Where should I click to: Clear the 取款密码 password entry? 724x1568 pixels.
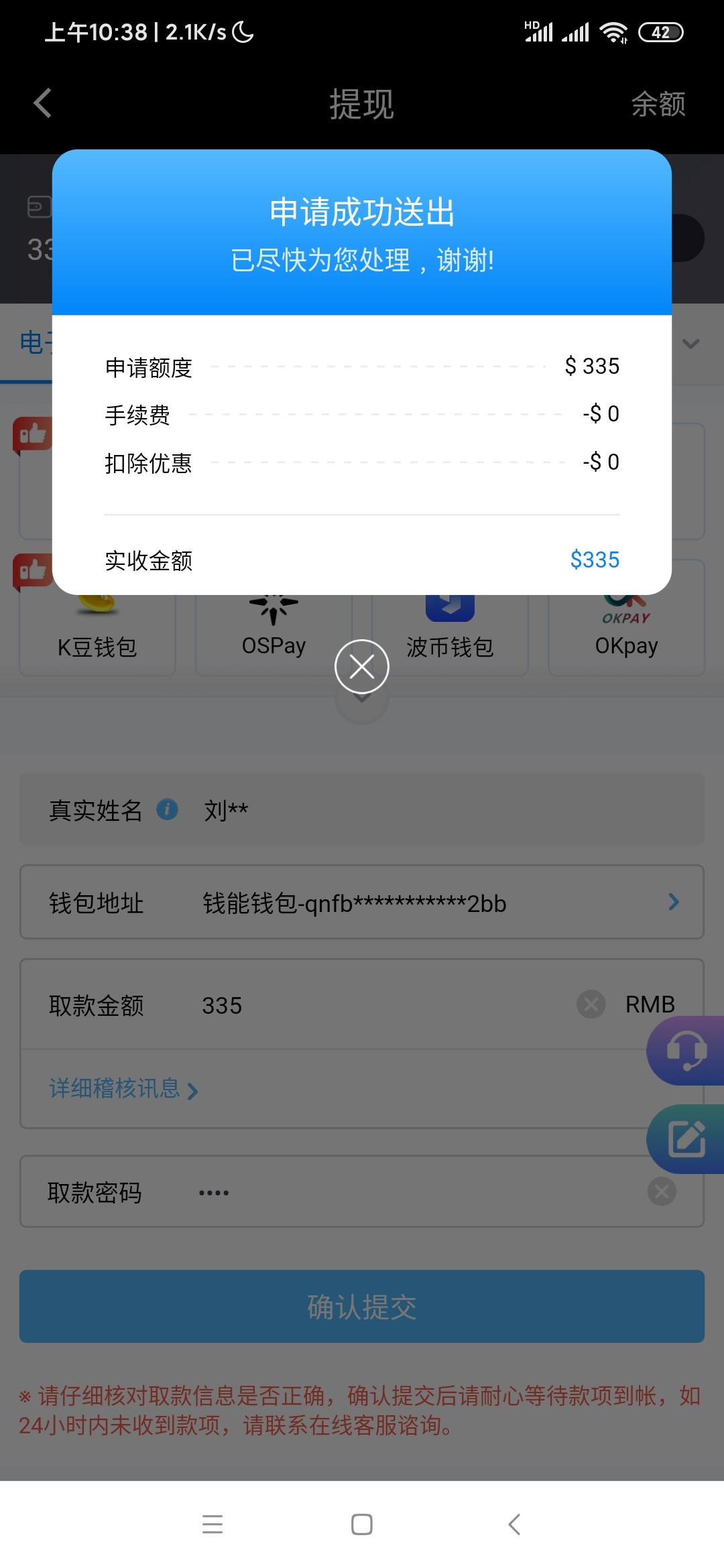click(x=662, y=1191)
